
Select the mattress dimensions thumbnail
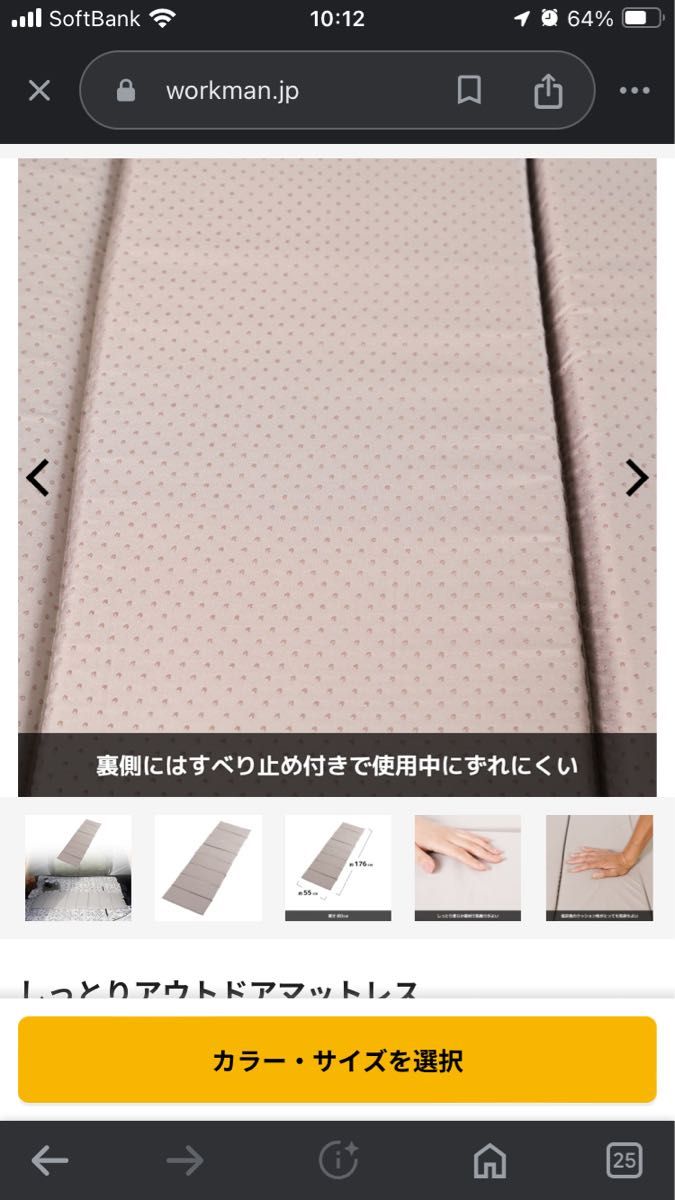pos(338,868)
